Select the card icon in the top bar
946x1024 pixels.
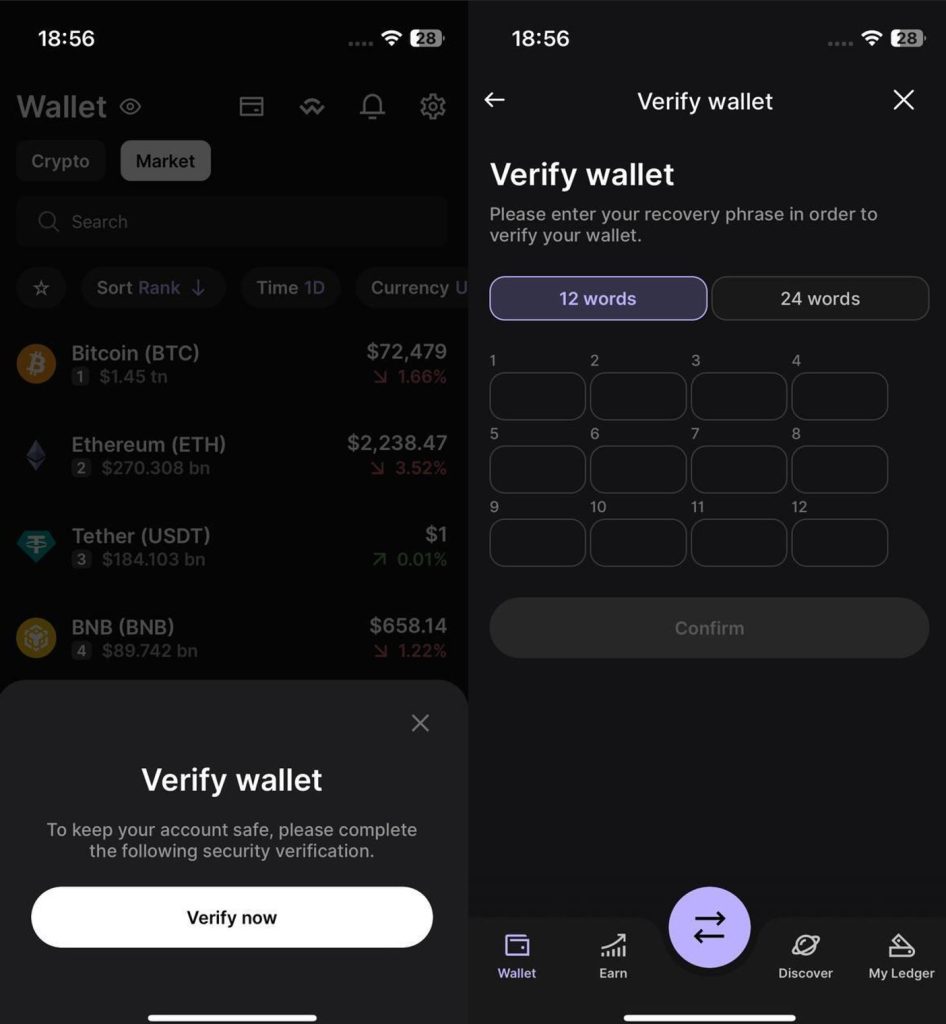point(251,107)
